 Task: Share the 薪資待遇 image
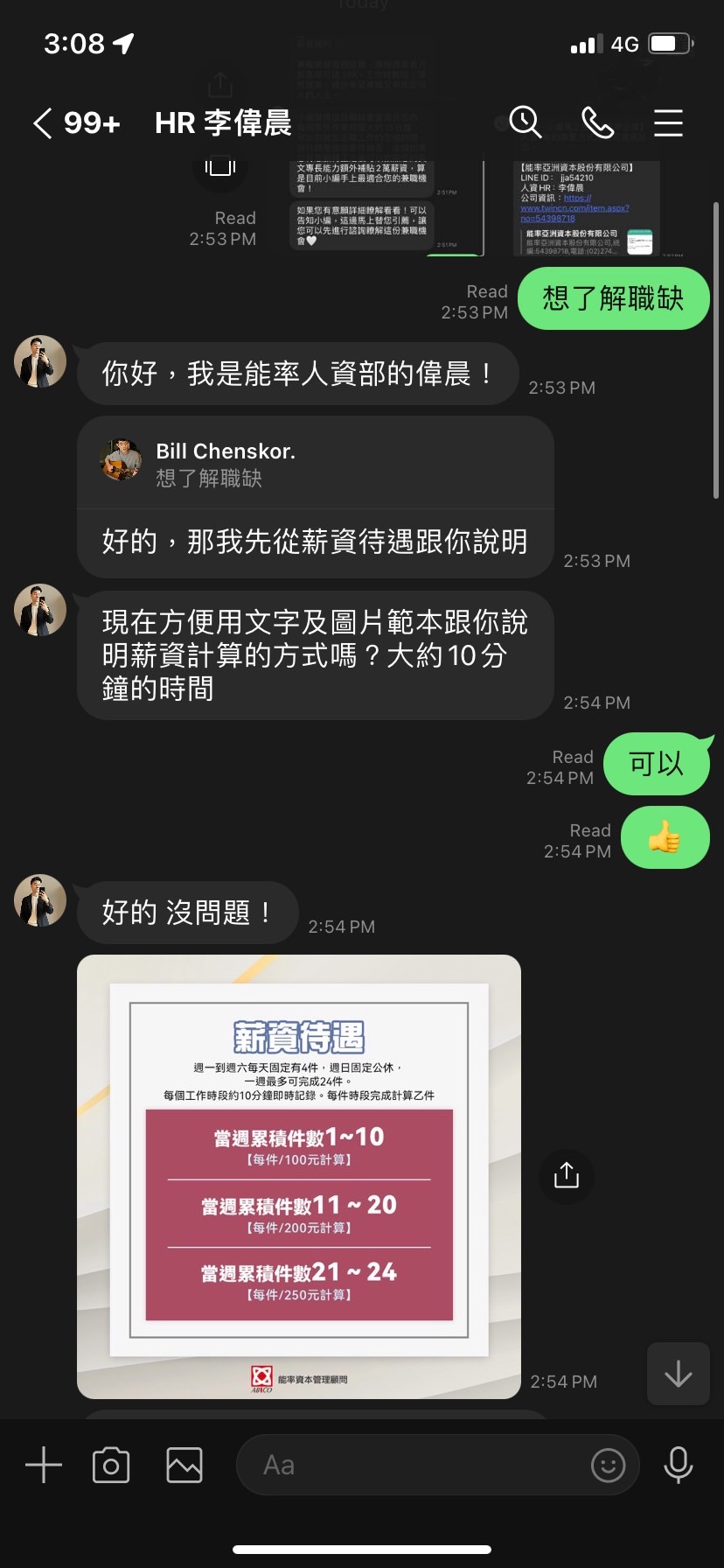tap(567, 1175)
